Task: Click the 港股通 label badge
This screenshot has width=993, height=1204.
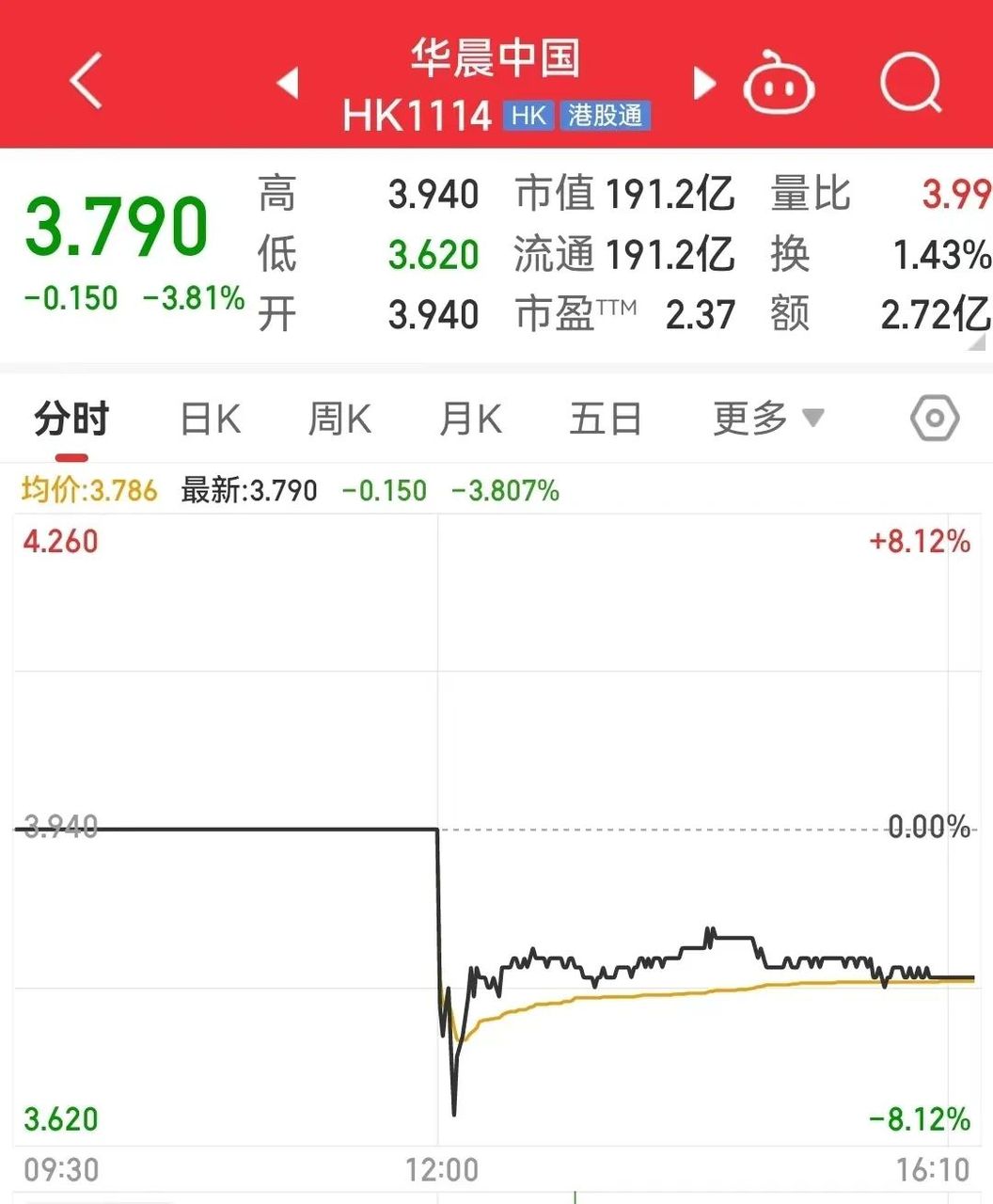Action: 606,117
